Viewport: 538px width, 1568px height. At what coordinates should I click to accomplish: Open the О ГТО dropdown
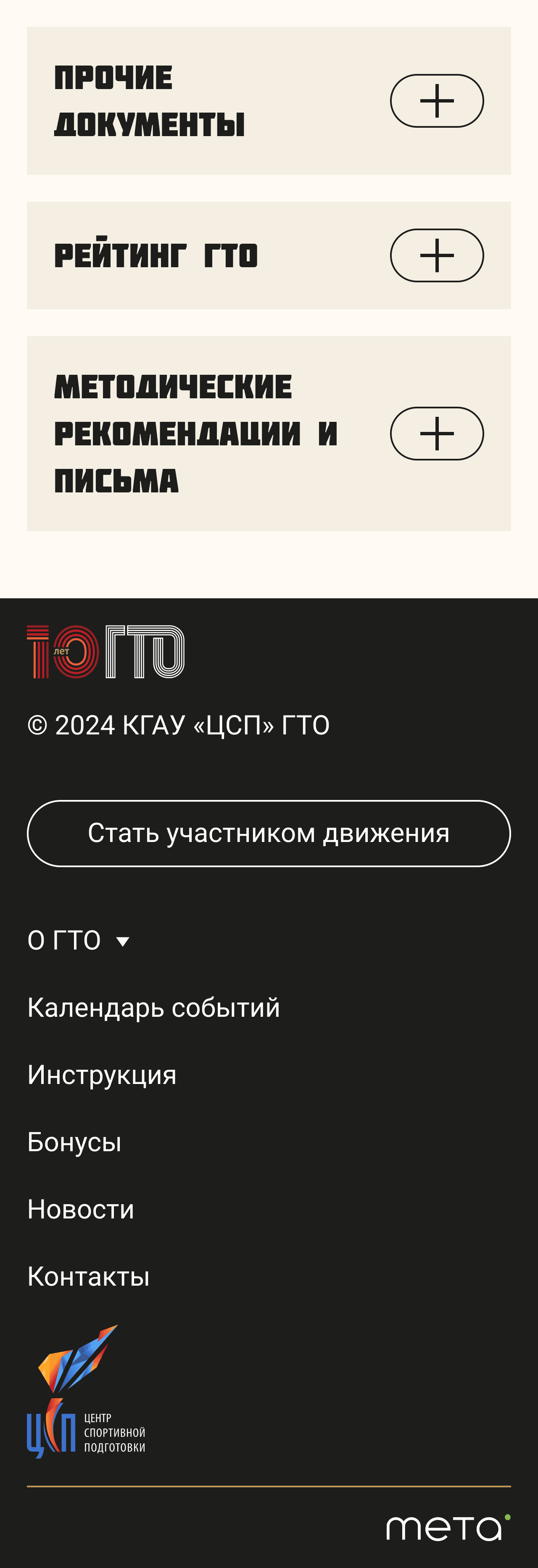(79, 940)
